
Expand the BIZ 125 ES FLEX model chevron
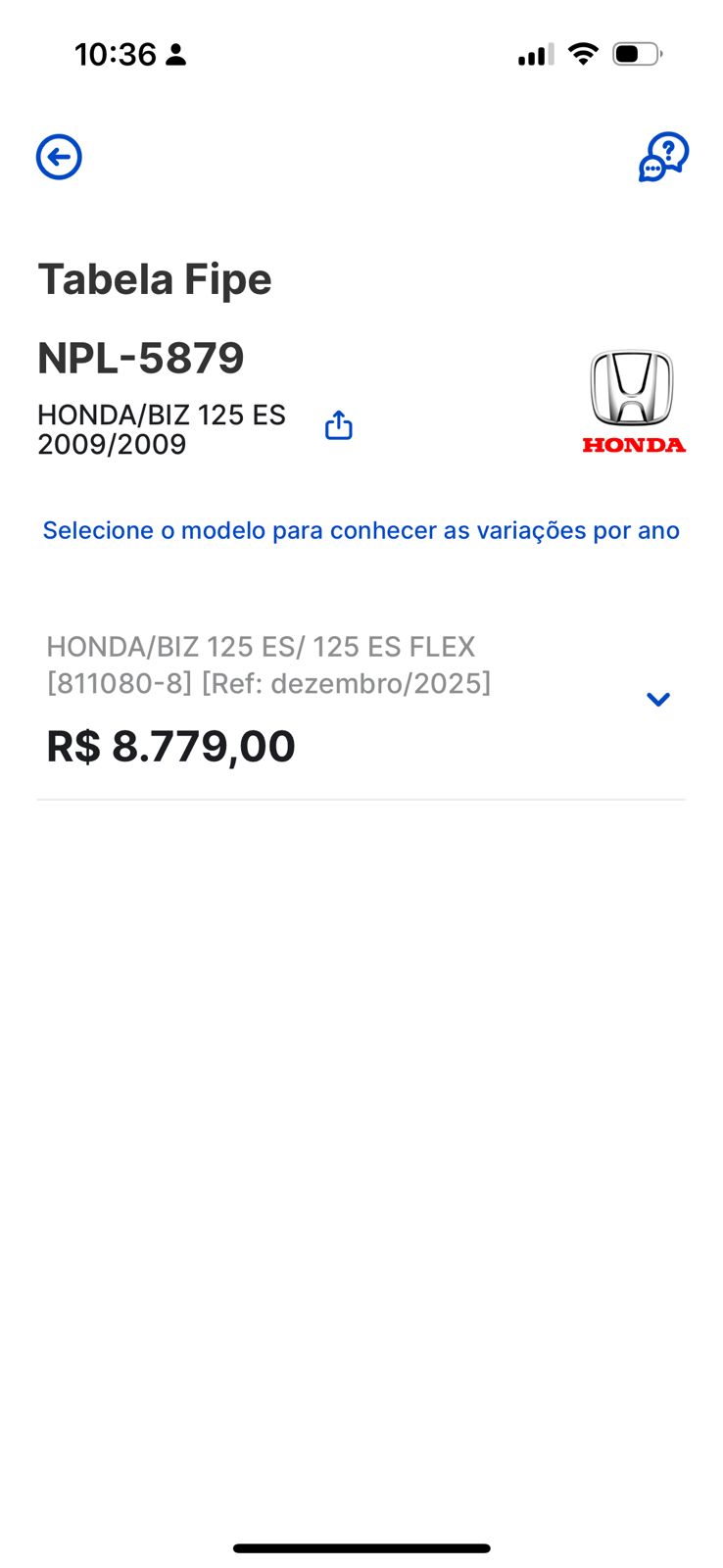[658, 699]
